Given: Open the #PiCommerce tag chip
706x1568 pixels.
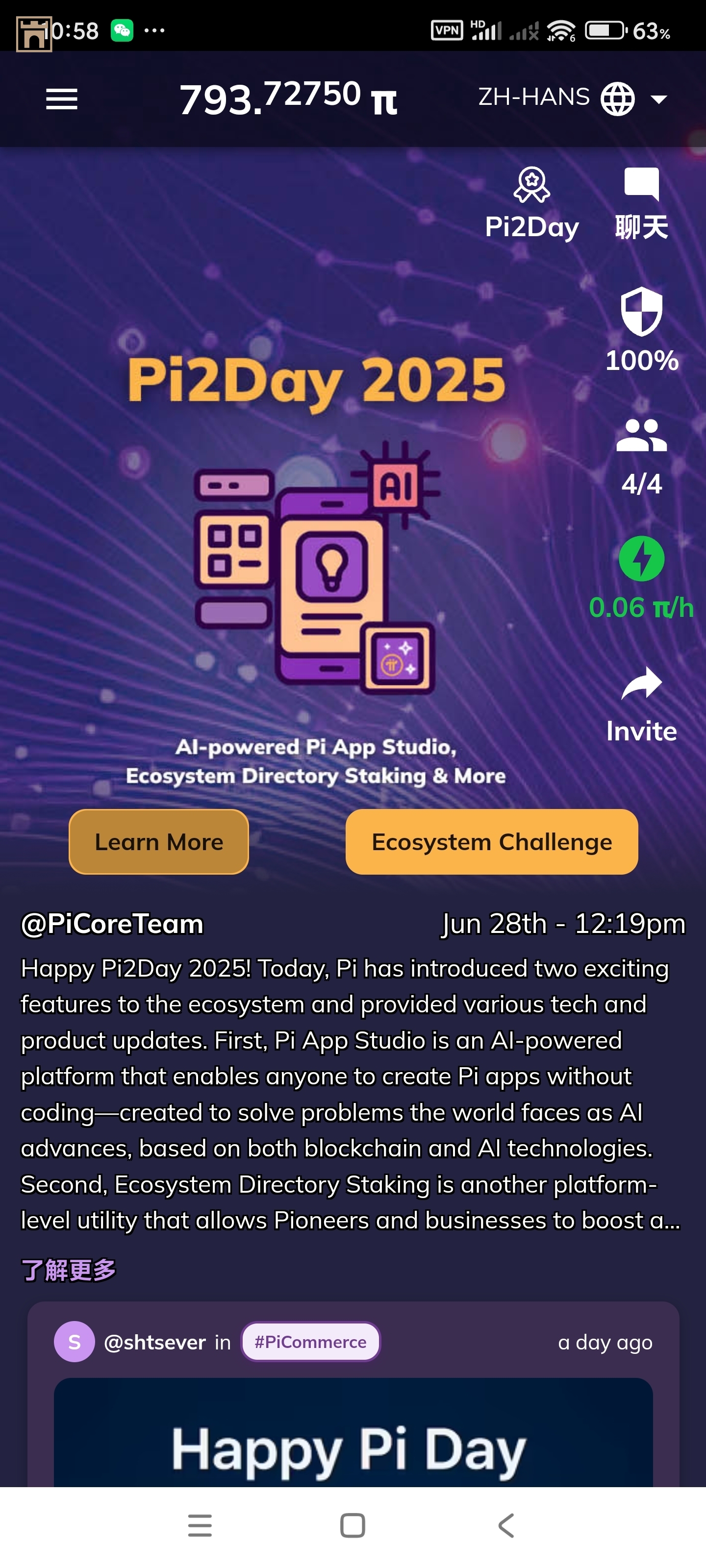Looking at the screenshot, I should [x=310, y=1342].
